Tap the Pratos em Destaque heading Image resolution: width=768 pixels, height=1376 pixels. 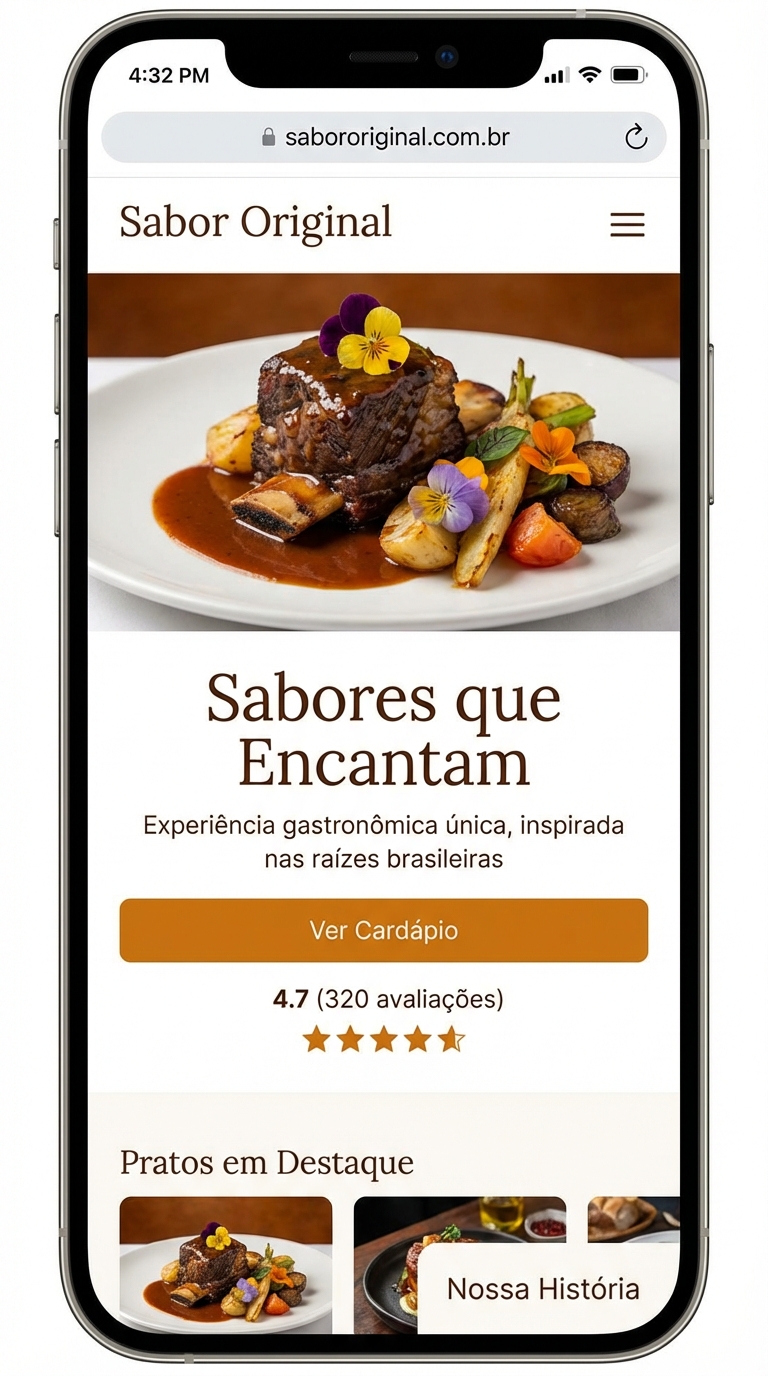pyautogui.click(x=267, y=1162)
